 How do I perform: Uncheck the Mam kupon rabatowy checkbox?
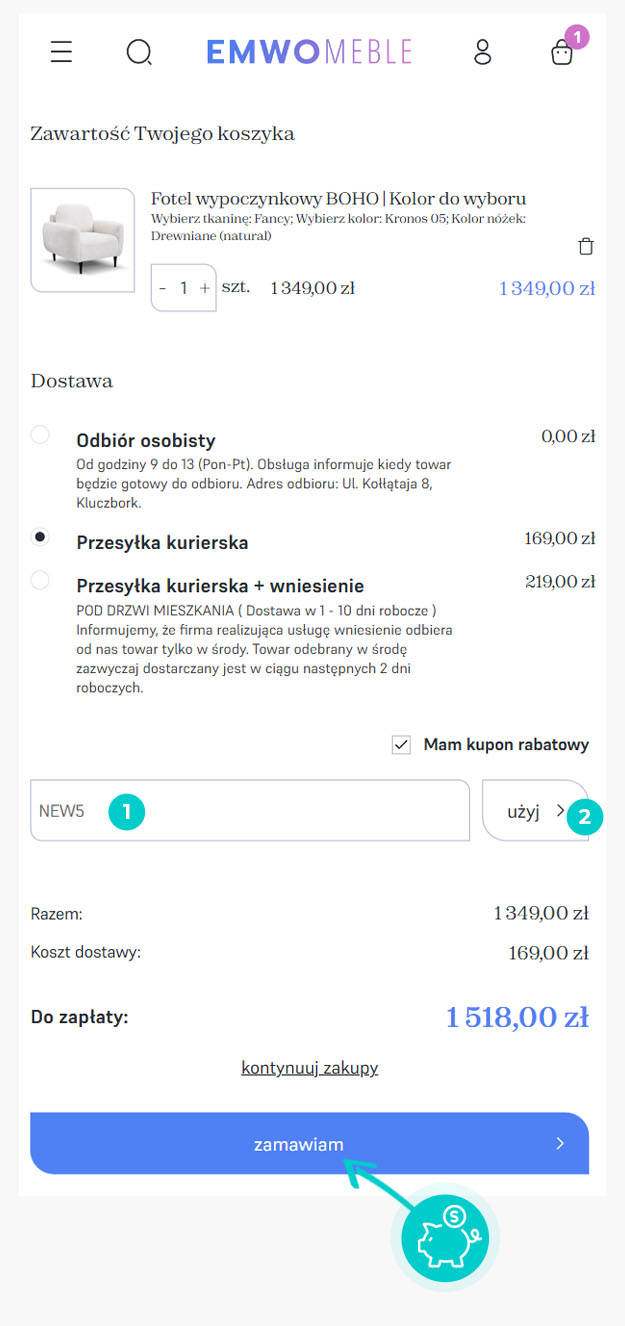pyautogui.click(x=401, y=745)
